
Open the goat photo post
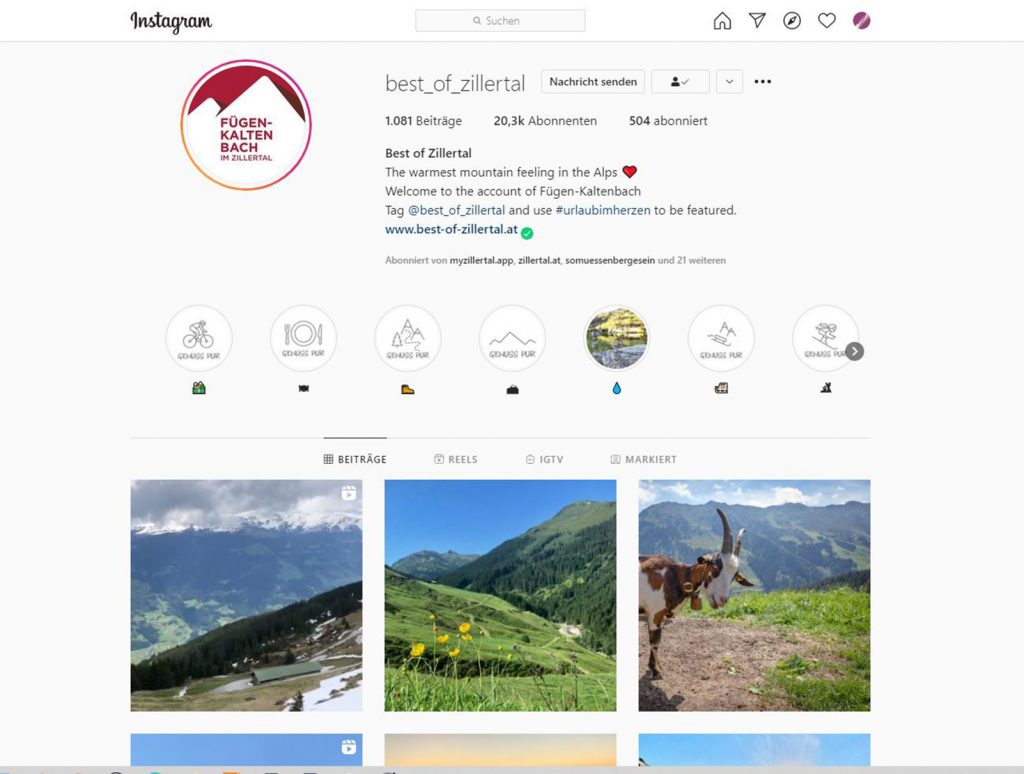pos(754,595)
